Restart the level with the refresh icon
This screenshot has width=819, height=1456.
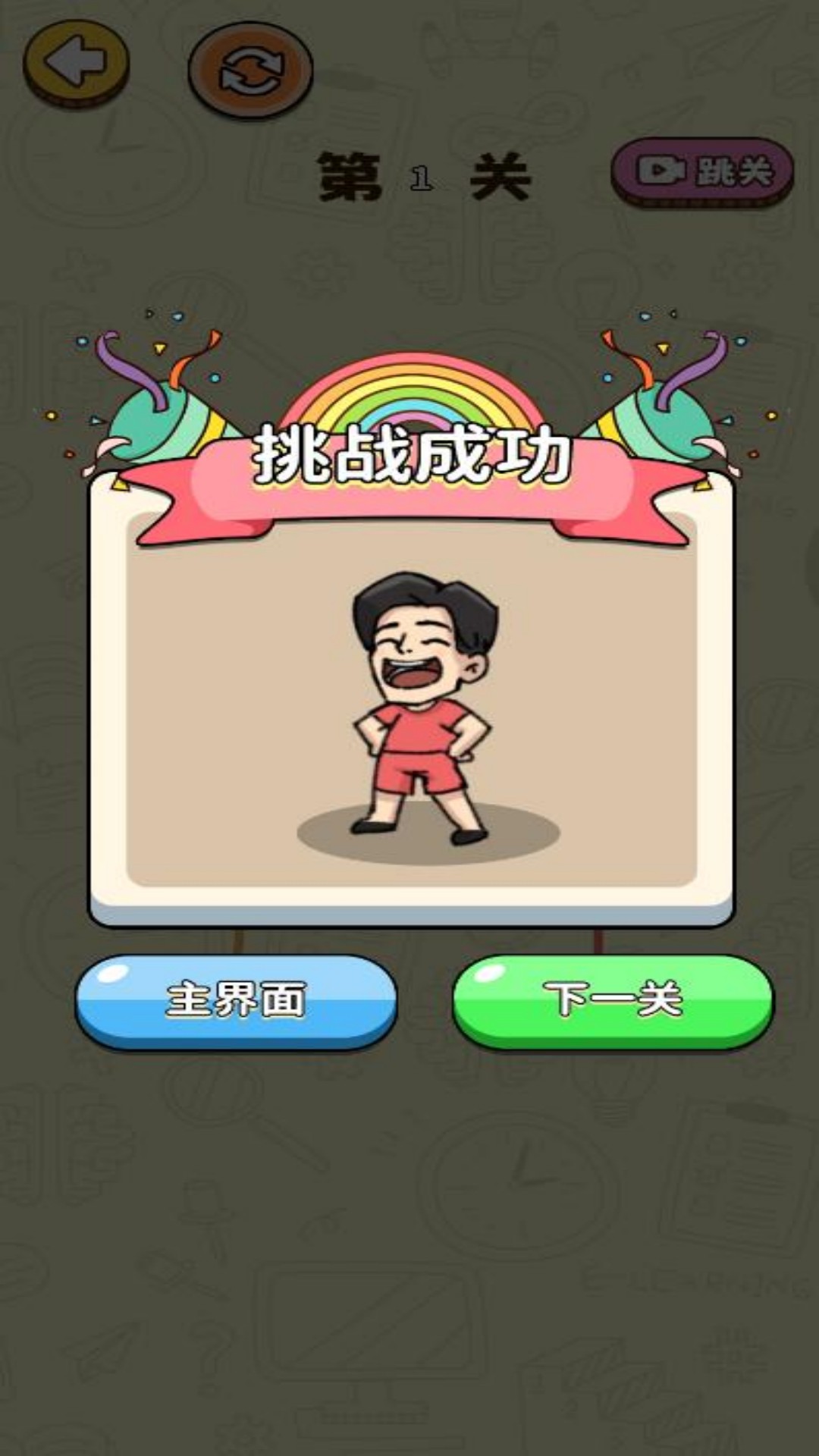point(250,70)
